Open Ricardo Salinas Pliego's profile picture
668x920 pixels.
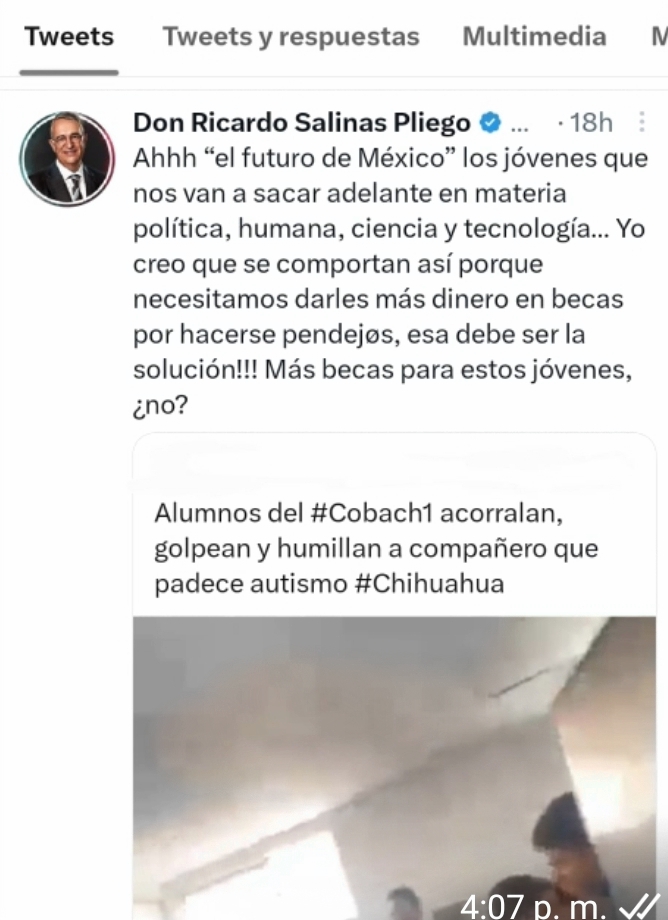pos(68,158)
